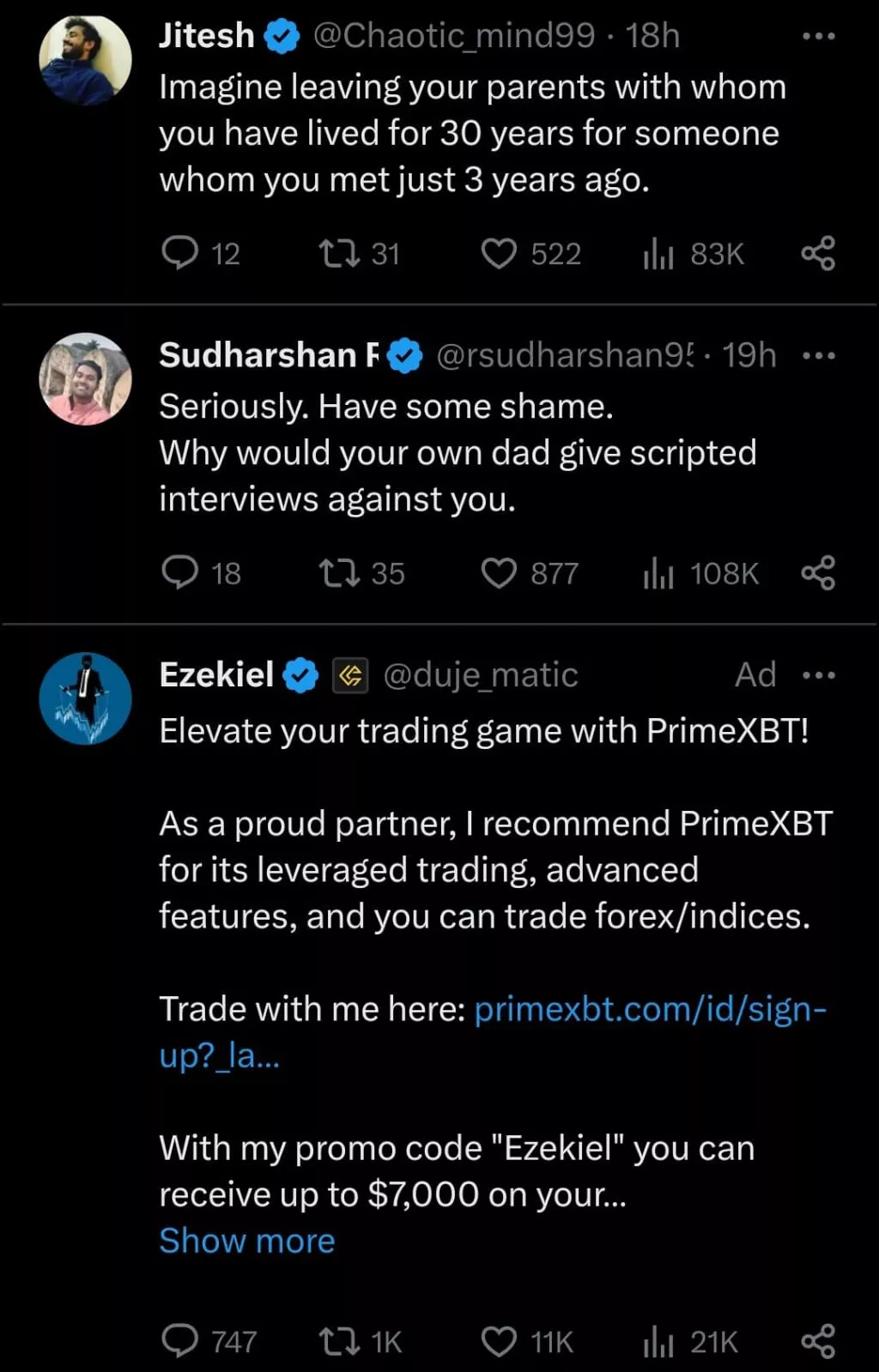The image size is (879, 1372).
Task: Like Jitesh's post
Action: (499, 253)
